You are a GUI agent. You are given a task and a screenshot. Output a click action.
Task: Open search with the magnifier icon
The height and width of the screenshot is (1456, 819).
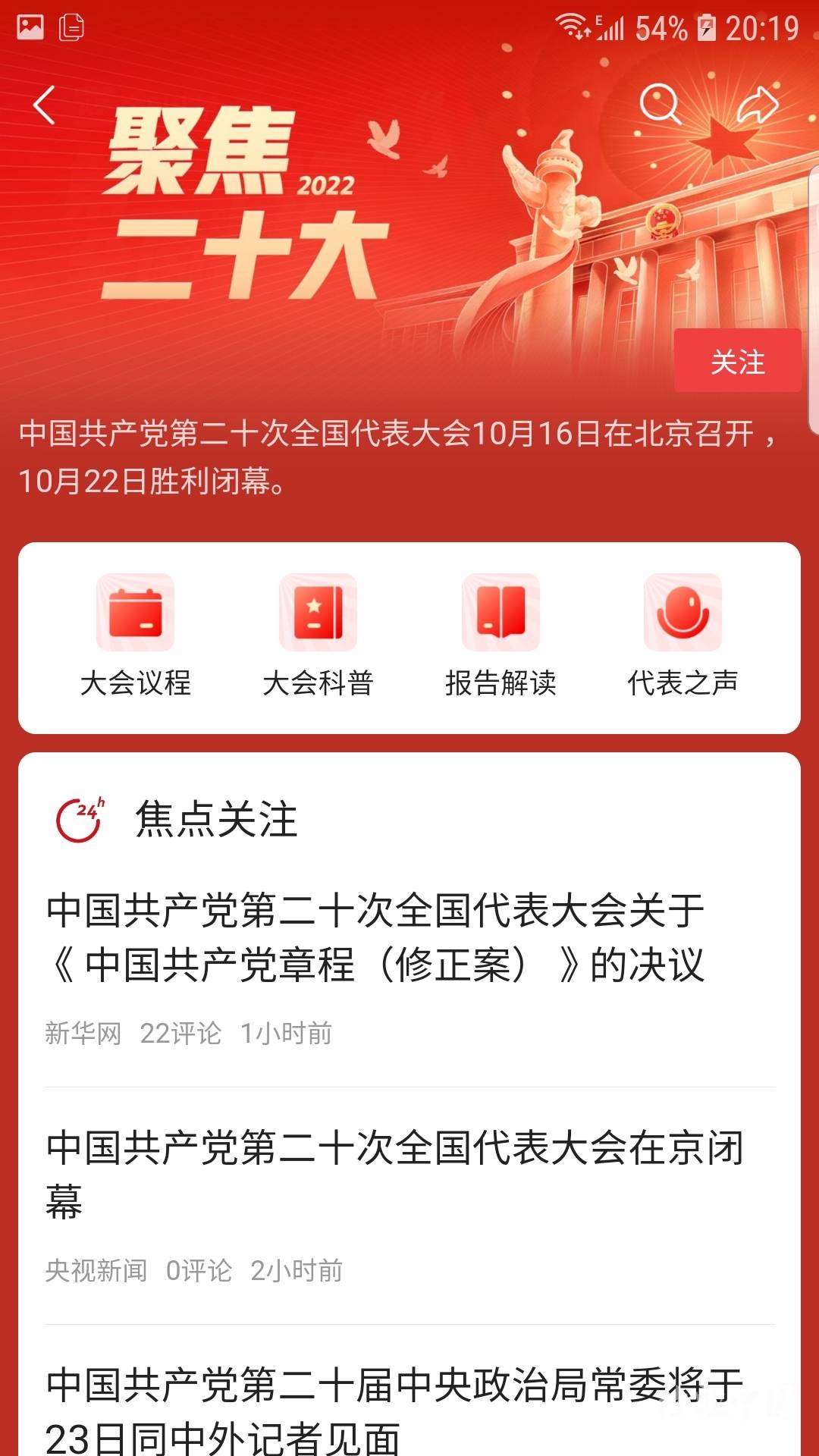(x=660, y=104)
